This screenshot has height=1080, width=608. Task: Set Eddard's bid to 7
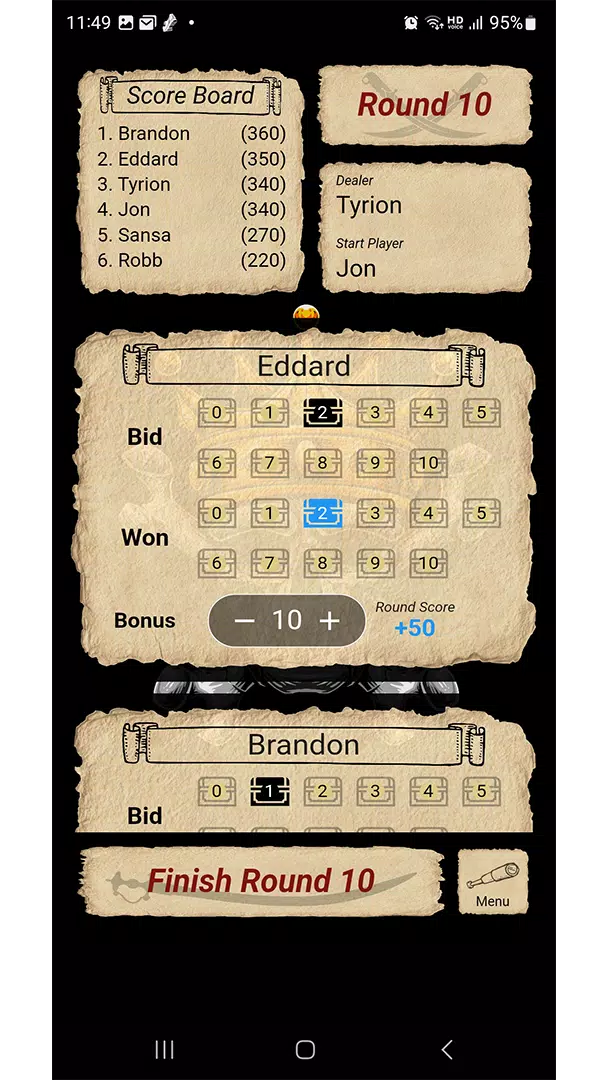click(269, 463)
